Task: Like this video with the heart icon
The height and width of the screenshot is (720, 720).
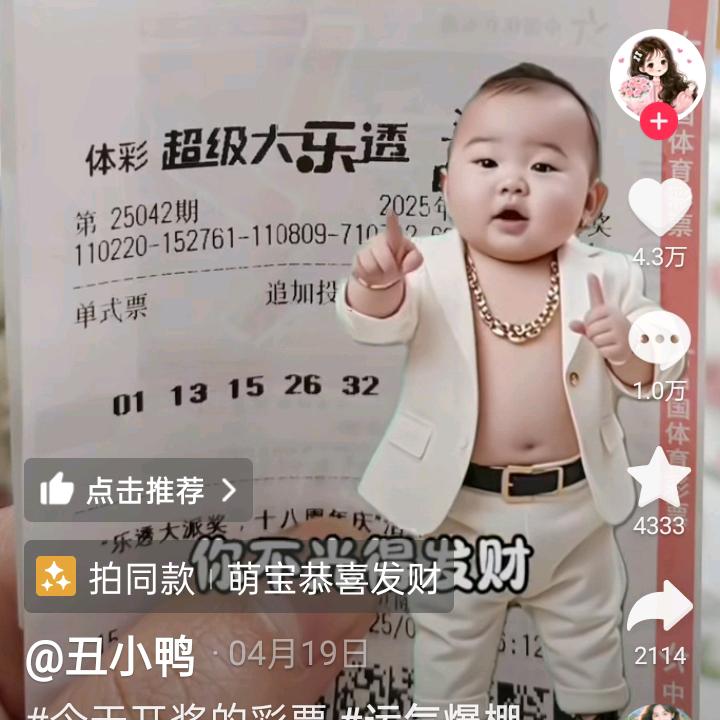Action: (x=659, y=207)
